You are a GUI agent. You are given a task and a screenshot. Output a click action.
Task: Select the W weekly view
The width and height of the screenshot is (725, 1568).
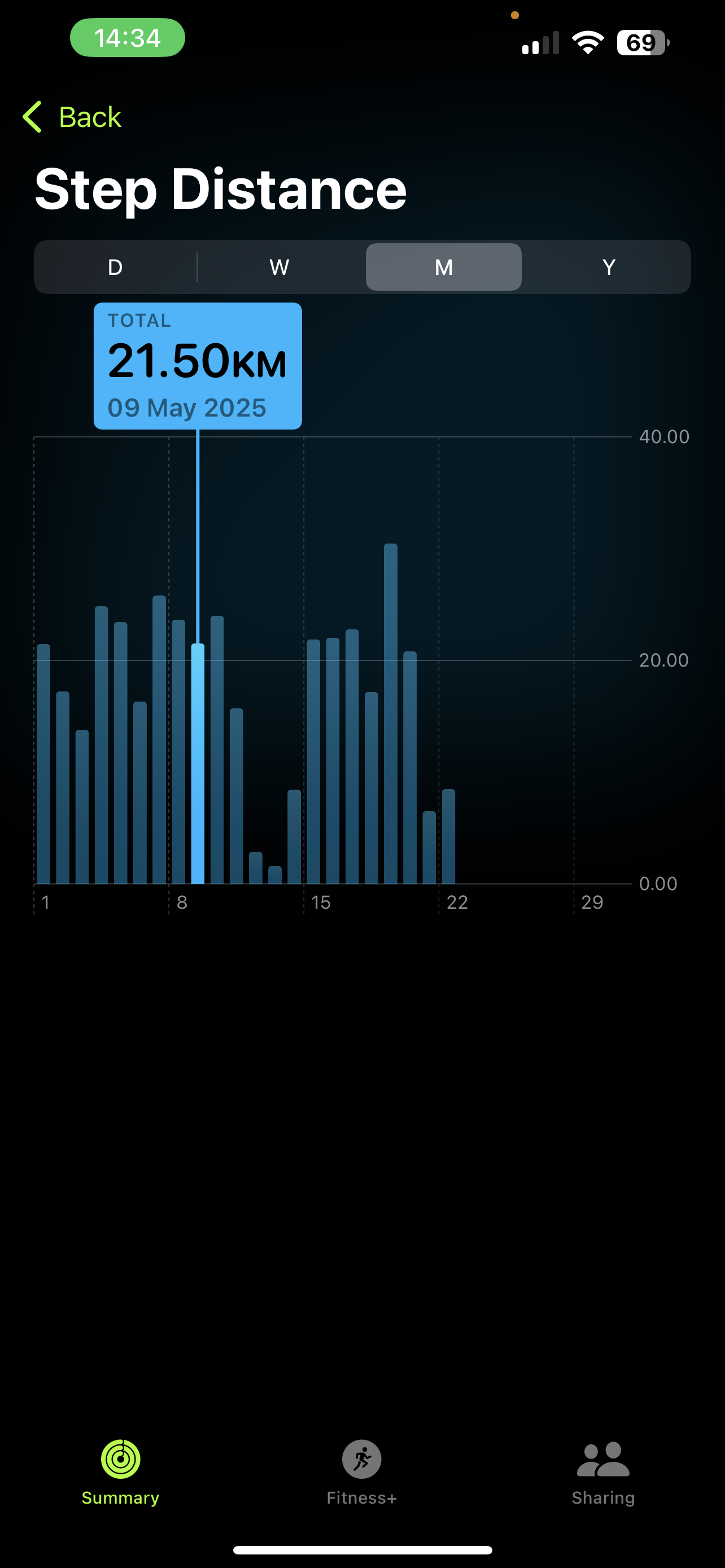click(x=279, y=267)
